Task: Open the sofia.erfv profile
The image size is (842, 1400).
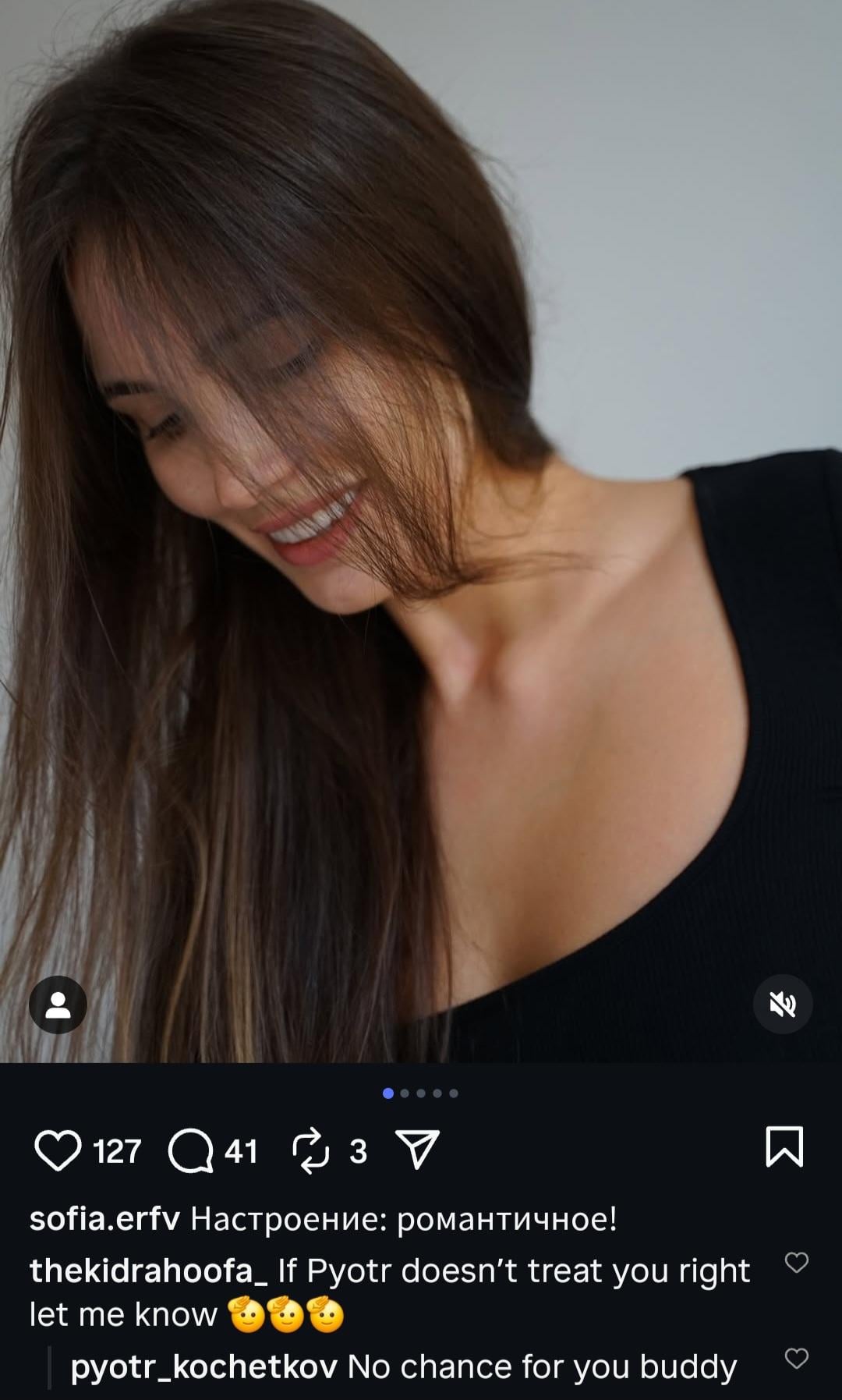Action: pos(104,1218)
